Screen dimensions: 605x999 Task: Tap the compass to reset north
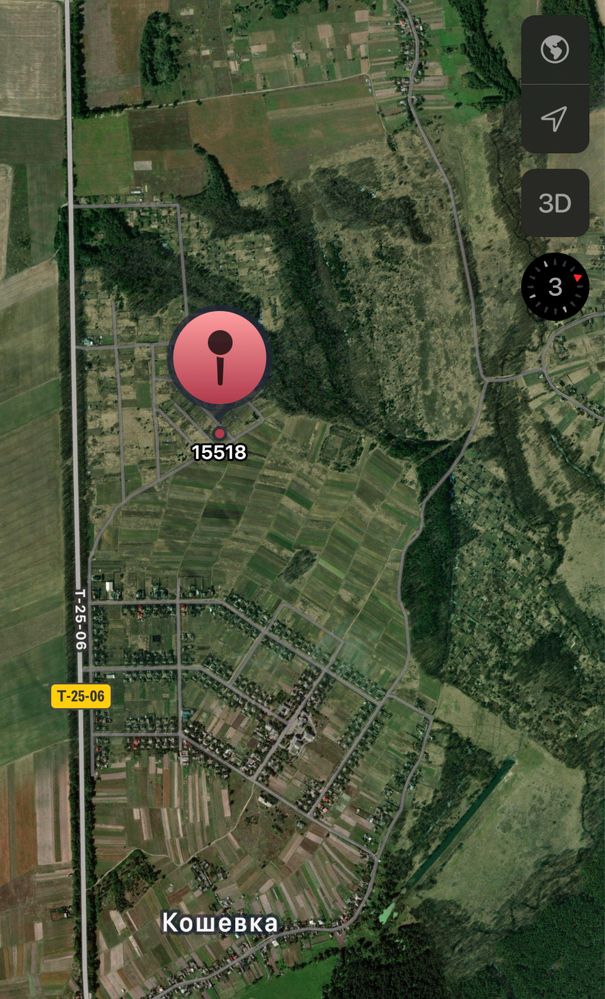point(555,287)
